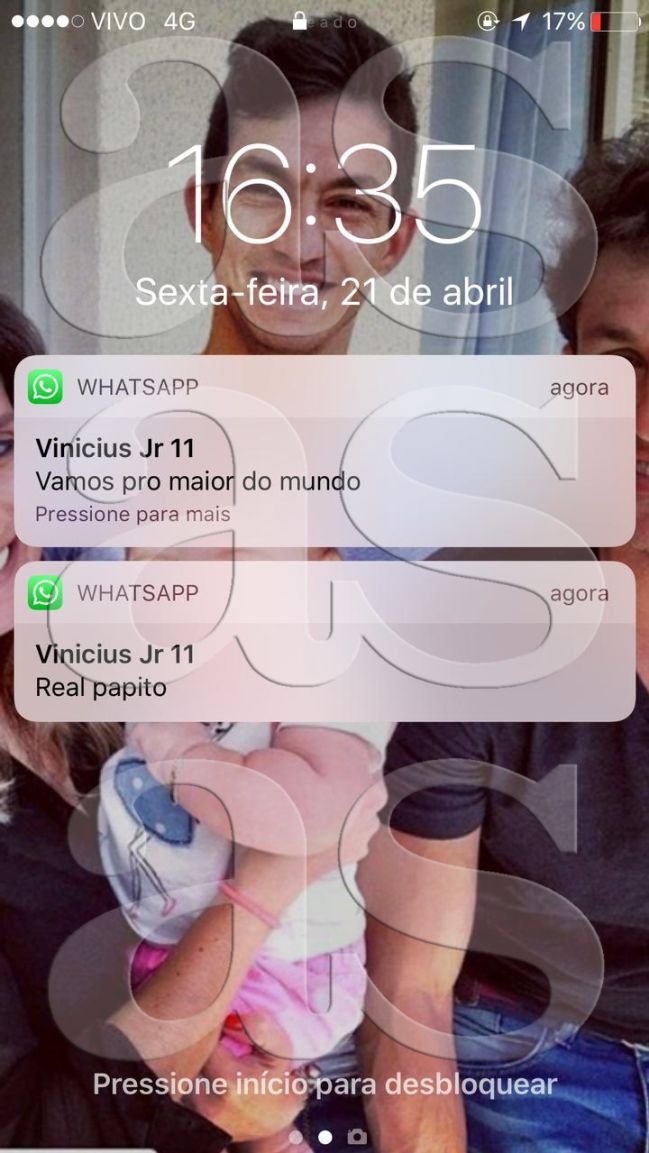The width and height of the screenshot is (649, 1153).
Task: Tap the camera page indicator icon
Action: (x=356, y=1137)
